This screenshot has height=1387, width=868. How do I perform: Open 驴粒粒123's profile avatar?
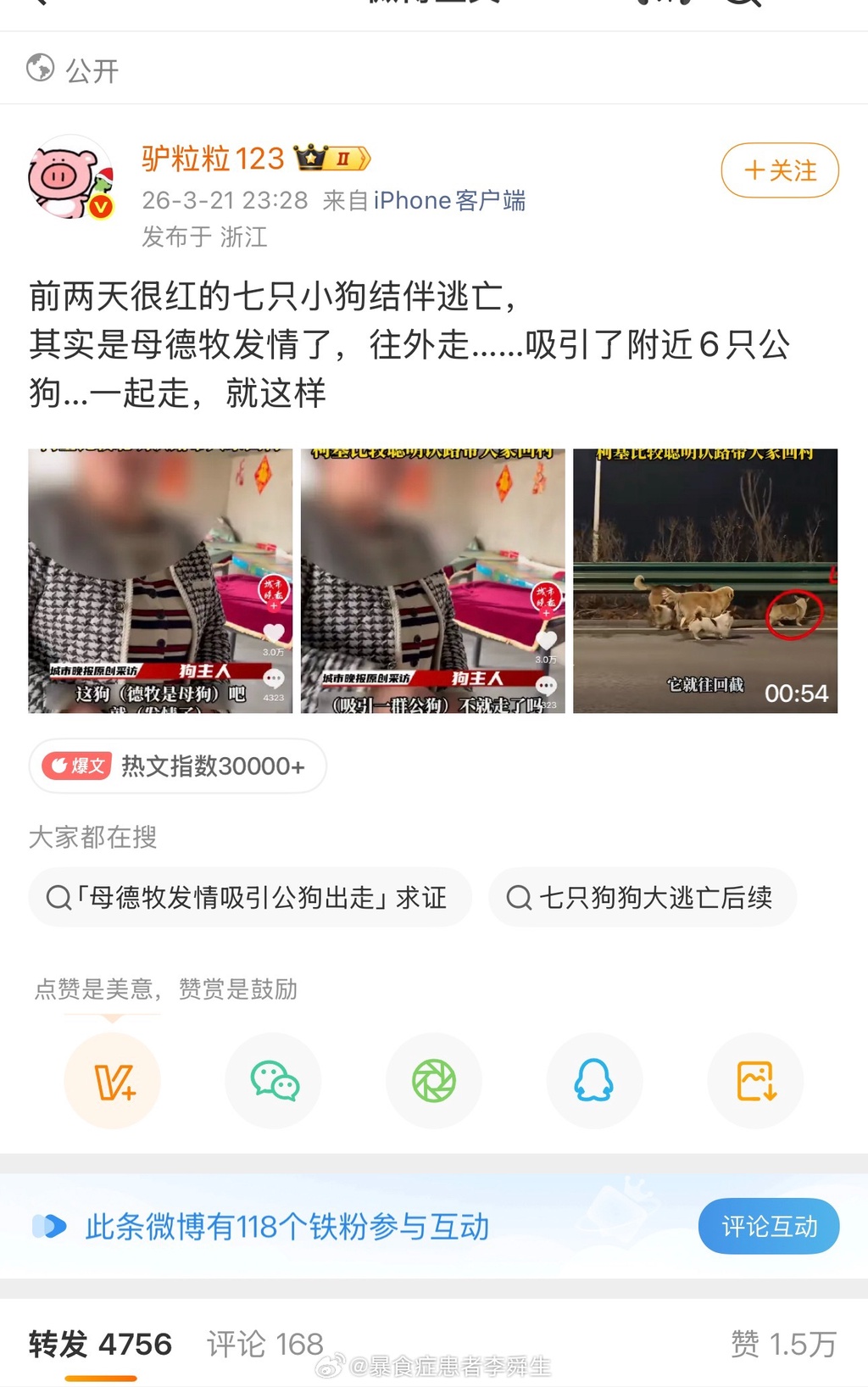tap(70, 177)
